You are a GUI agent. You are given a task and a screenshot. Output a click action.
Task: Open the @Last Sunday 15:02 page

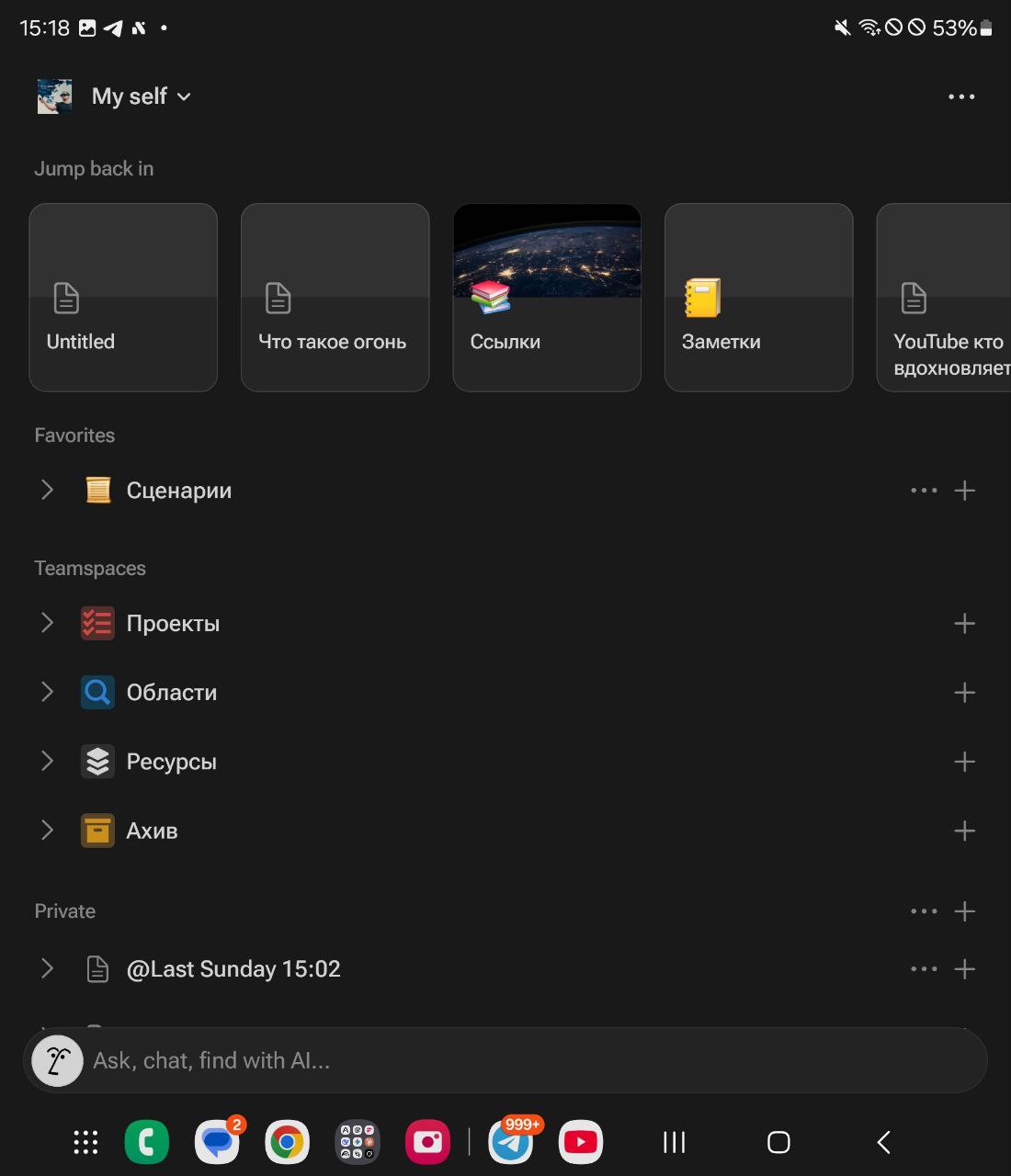(x=233, y=969)
